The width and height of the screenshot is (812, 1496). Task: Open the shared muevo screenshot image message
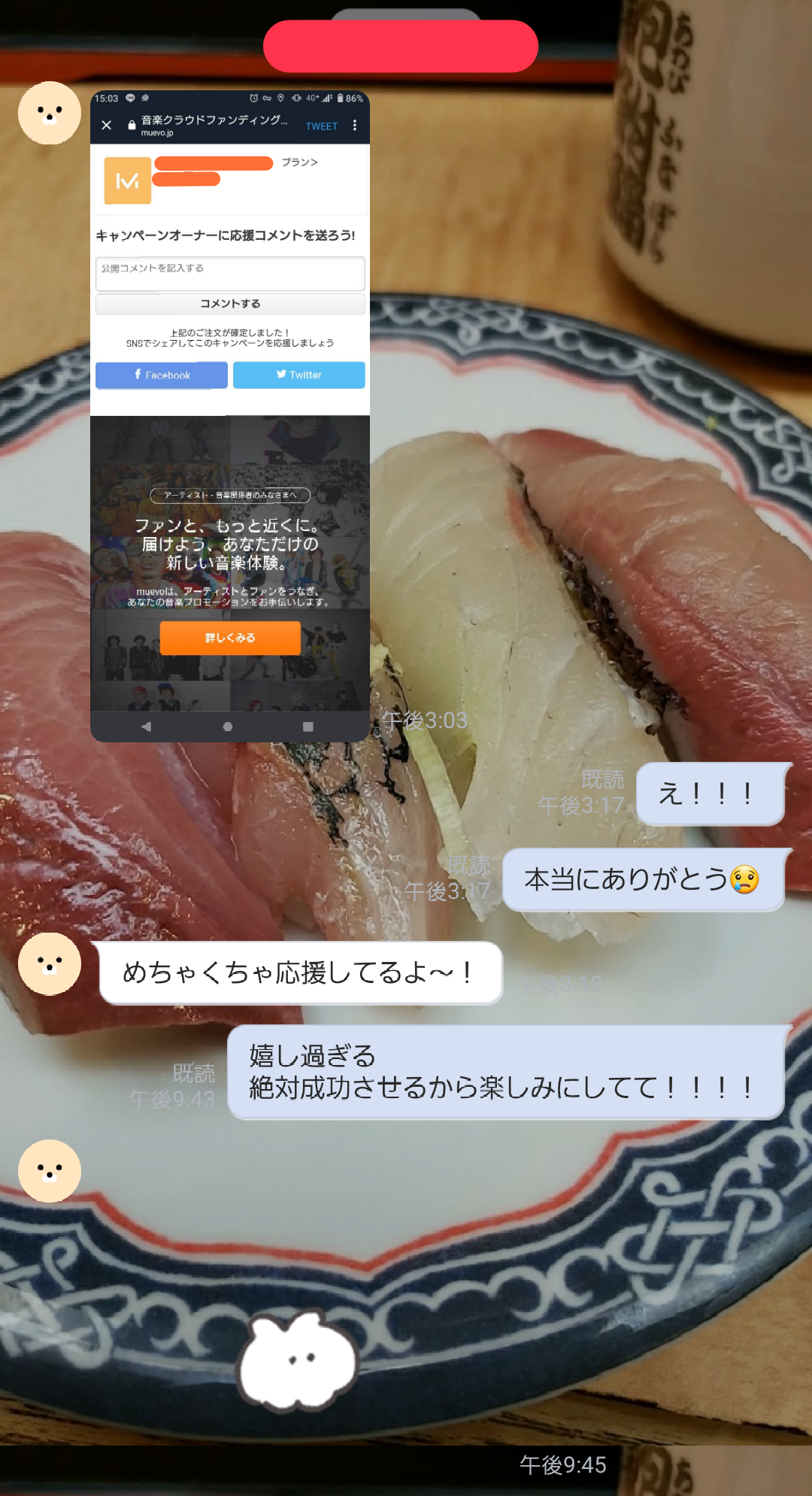pos(229,416)
